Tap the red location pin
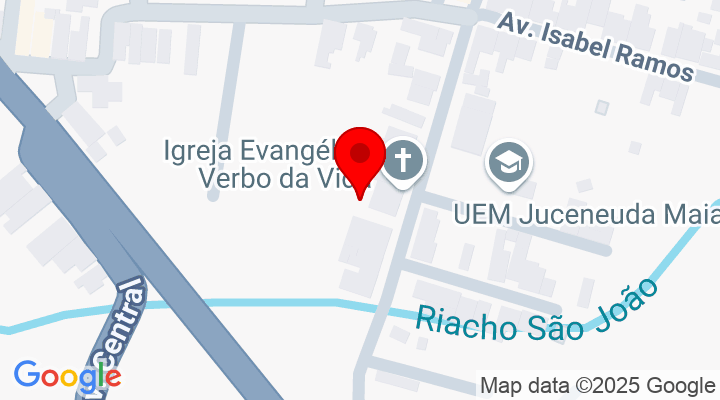 360,158
